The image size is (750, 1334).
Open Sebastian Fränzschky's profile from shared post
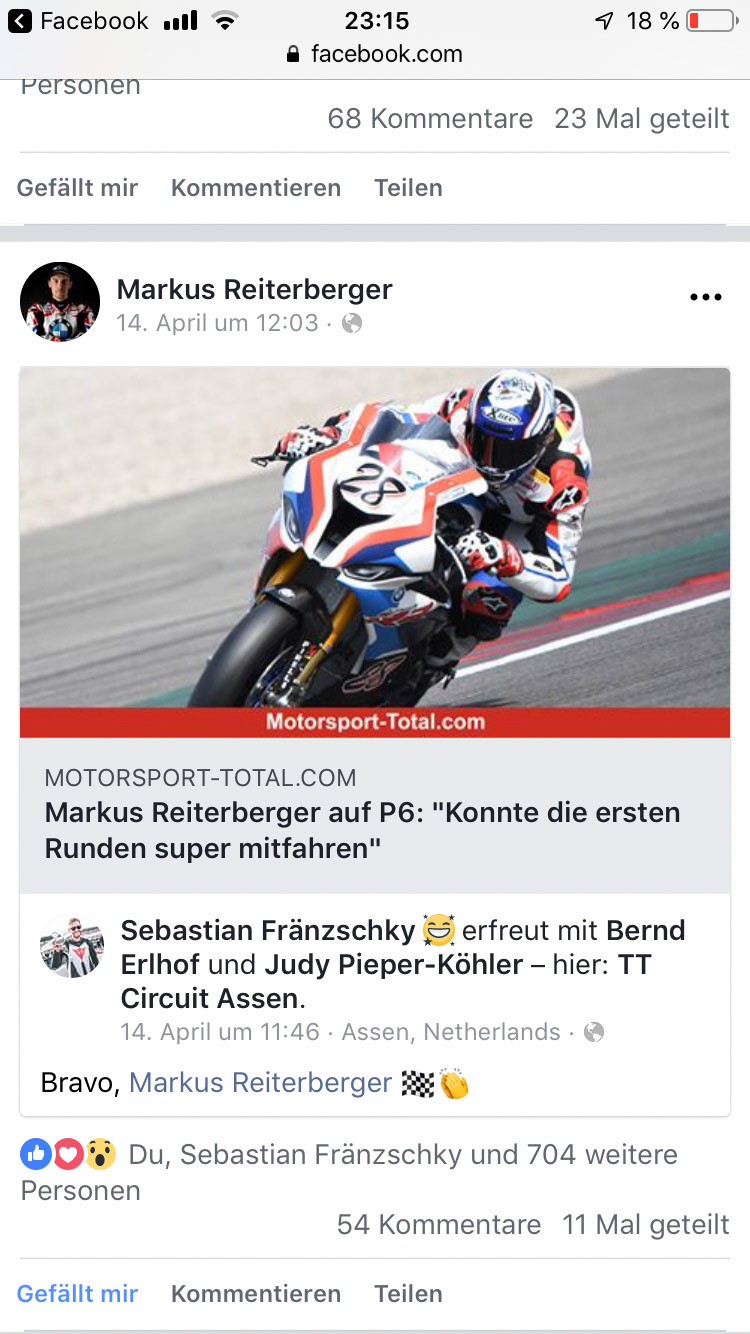click(x=267, y=930)
